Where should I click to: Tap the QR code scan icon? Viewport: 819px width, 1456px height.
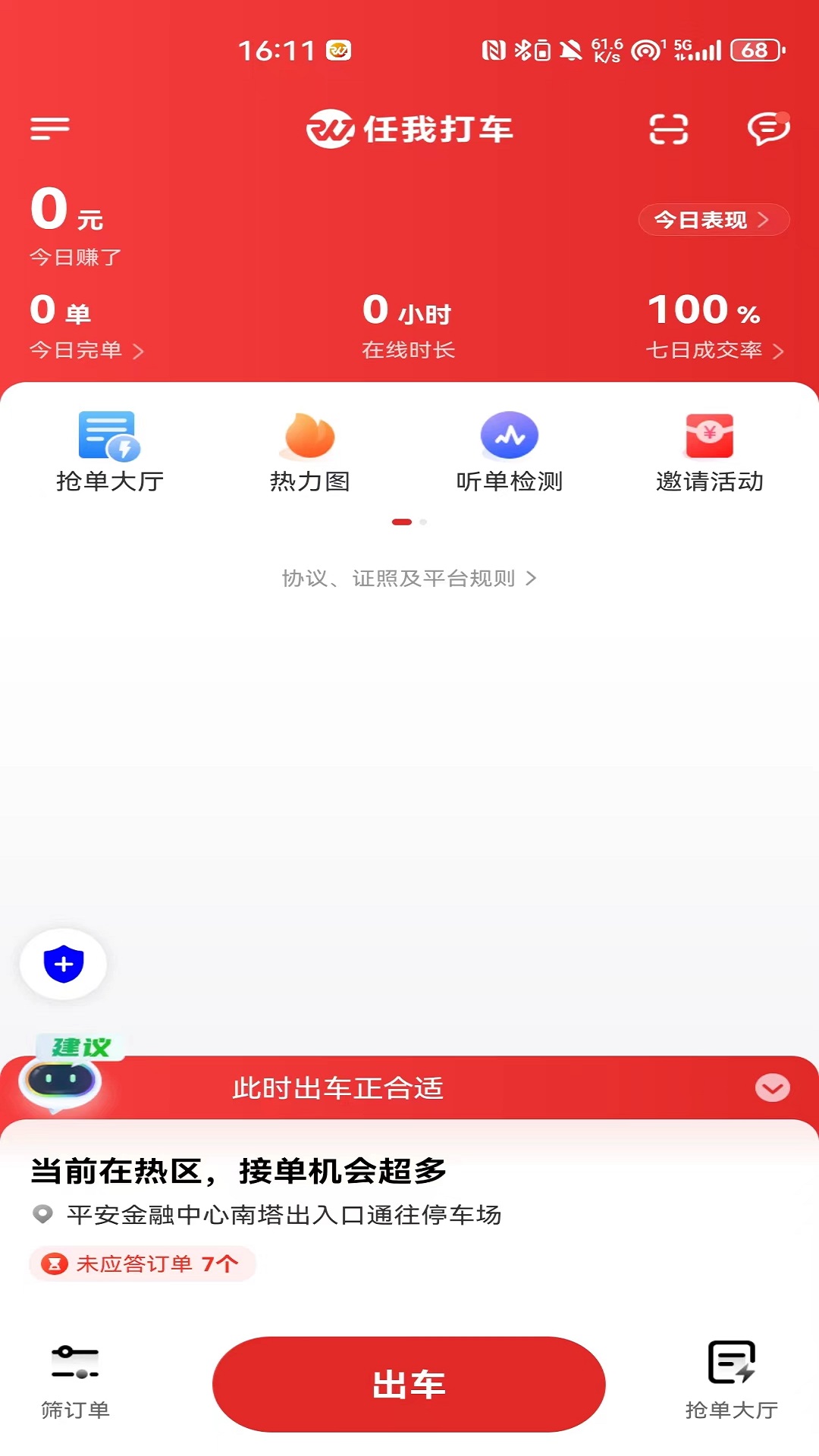pyautogui.click(x=668, y=129)
